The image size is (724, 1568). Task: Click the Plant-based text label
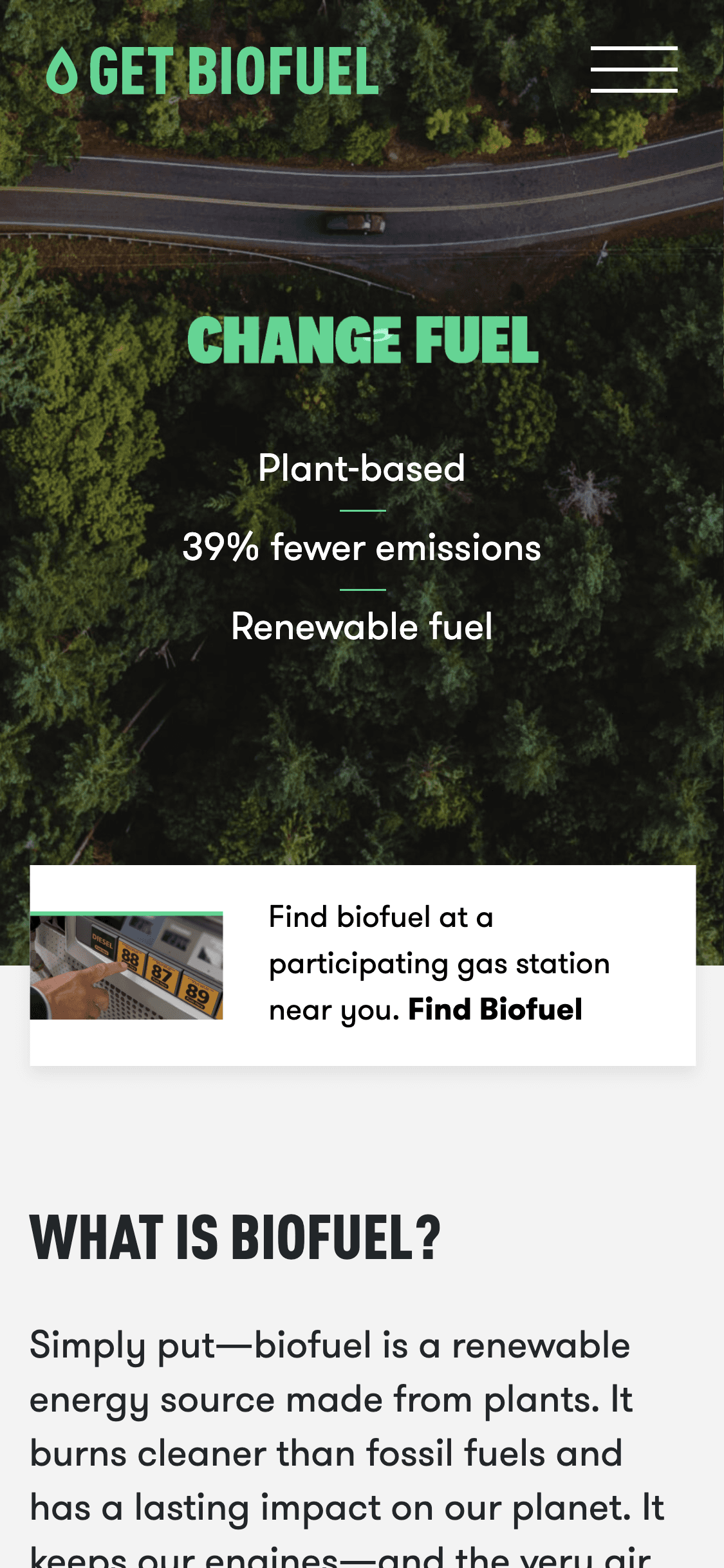pyautogui.click(x=362, y=469)
